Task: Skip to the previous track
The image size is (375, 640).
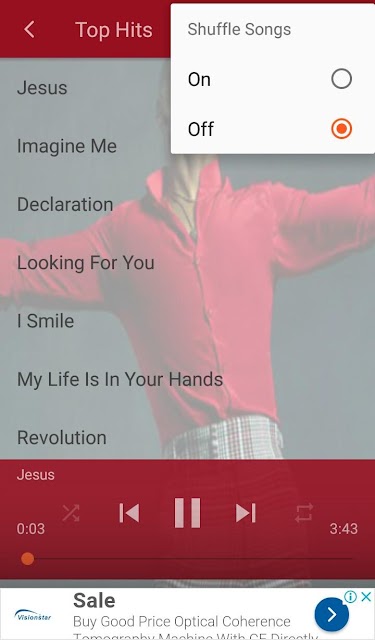Action: click(129, 513)
